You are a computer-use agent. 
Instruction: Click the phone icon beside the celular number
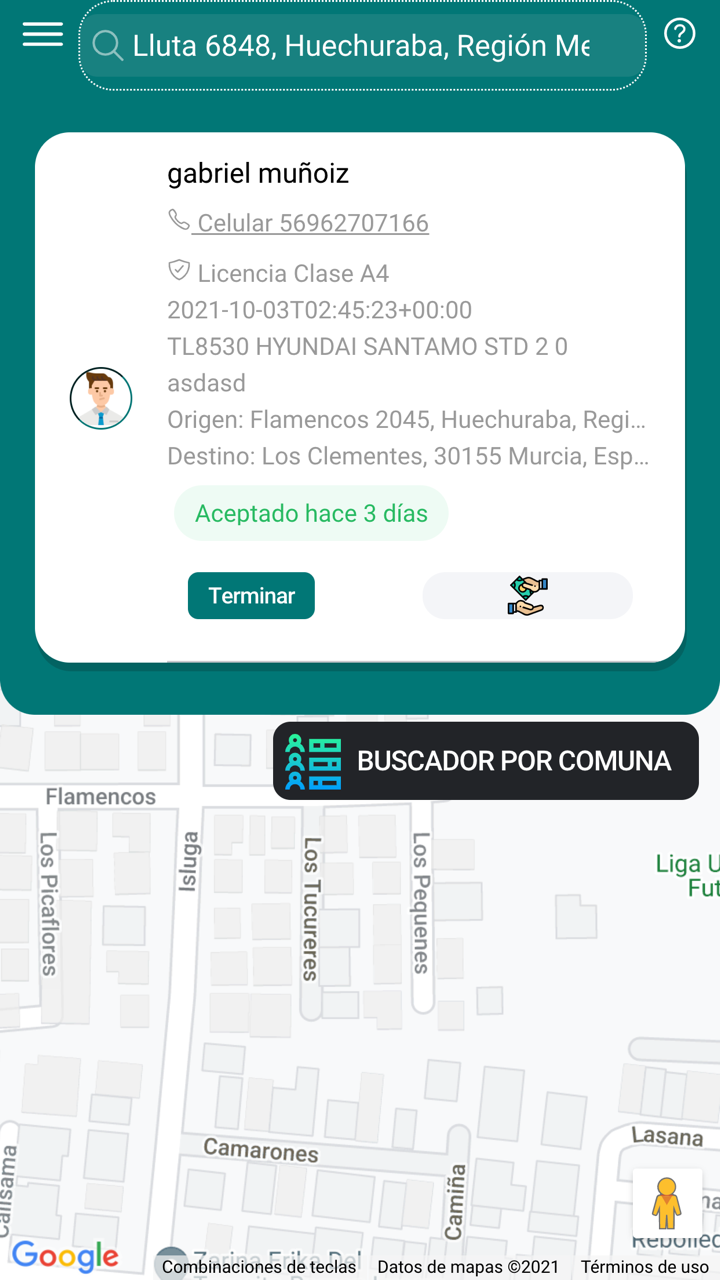[179, 221]
